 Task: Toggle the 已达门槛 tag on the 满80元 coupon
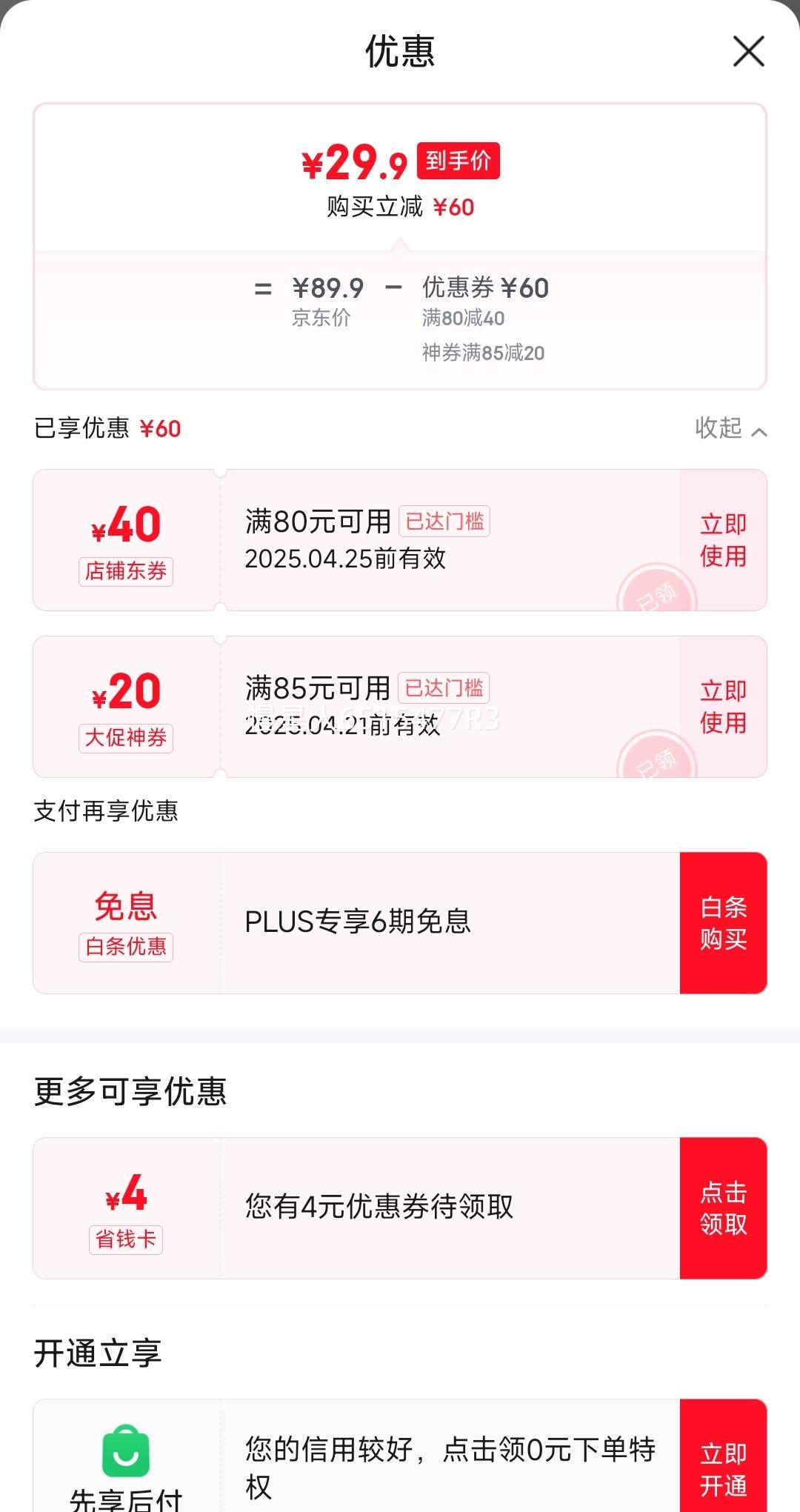coord(446,522)
